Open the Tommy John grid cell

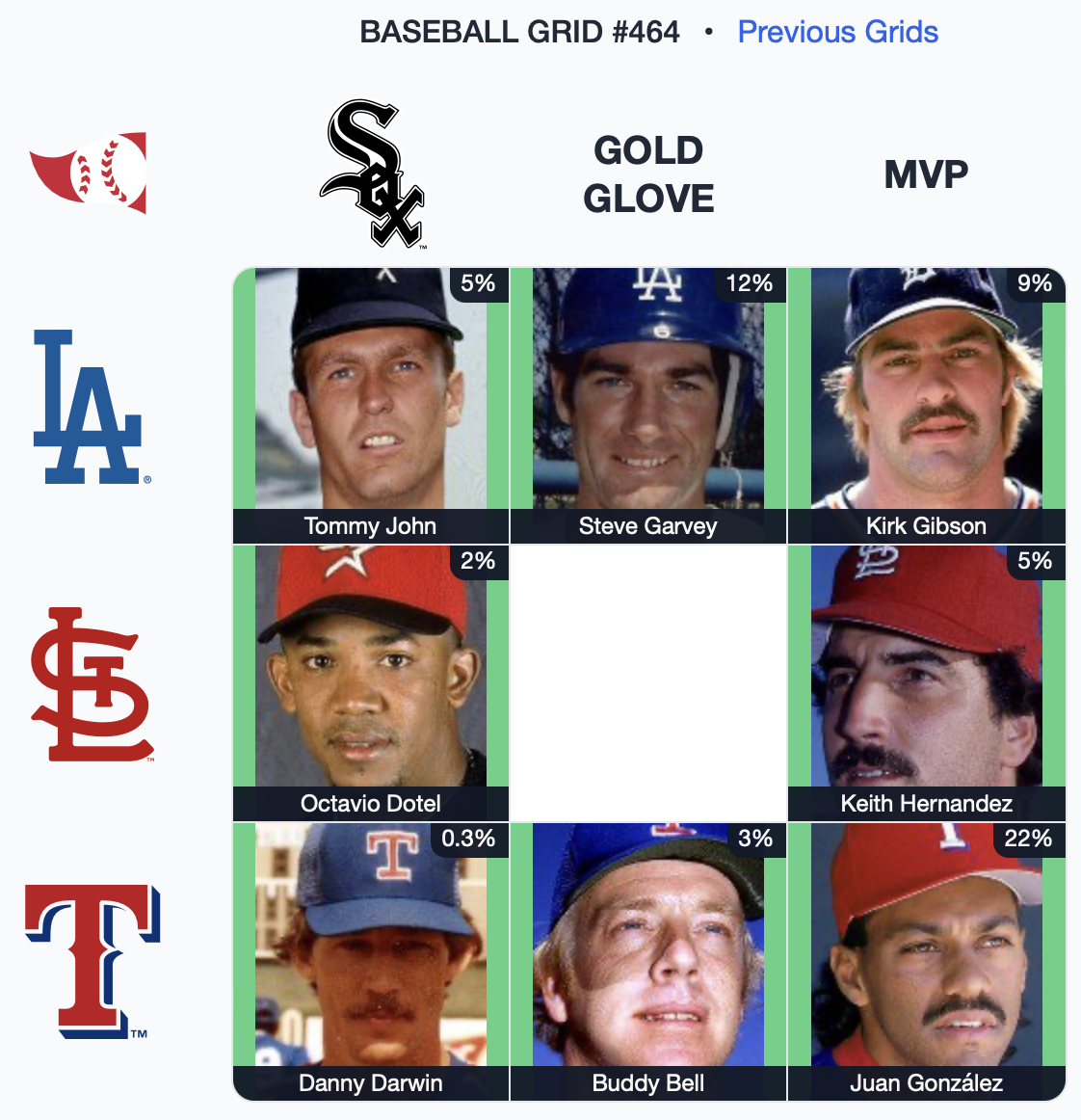click(x=371, y=405)
